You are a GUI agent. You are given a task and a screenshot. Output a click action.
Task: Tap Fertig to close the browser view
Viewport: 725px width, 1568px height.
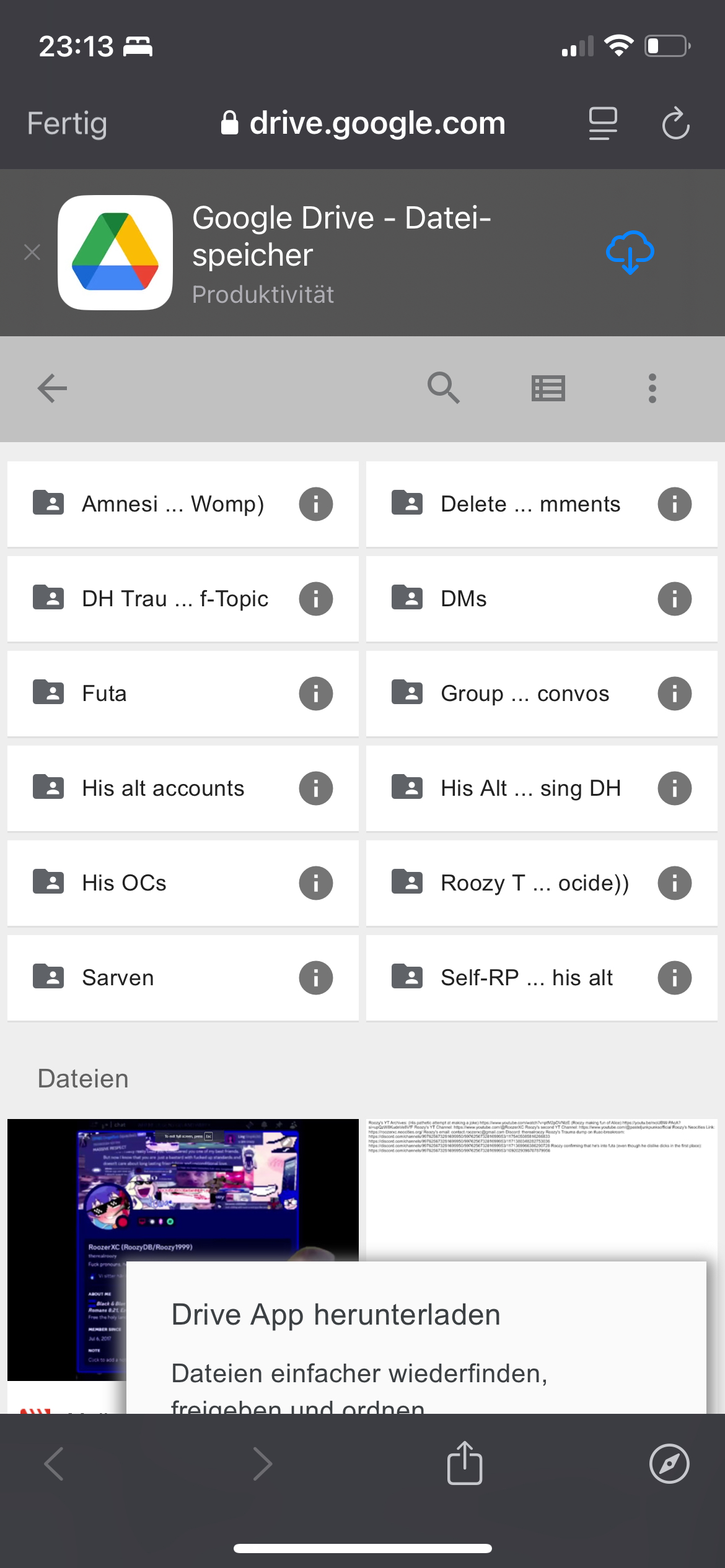pyautogui.click(x=67, y=123)
